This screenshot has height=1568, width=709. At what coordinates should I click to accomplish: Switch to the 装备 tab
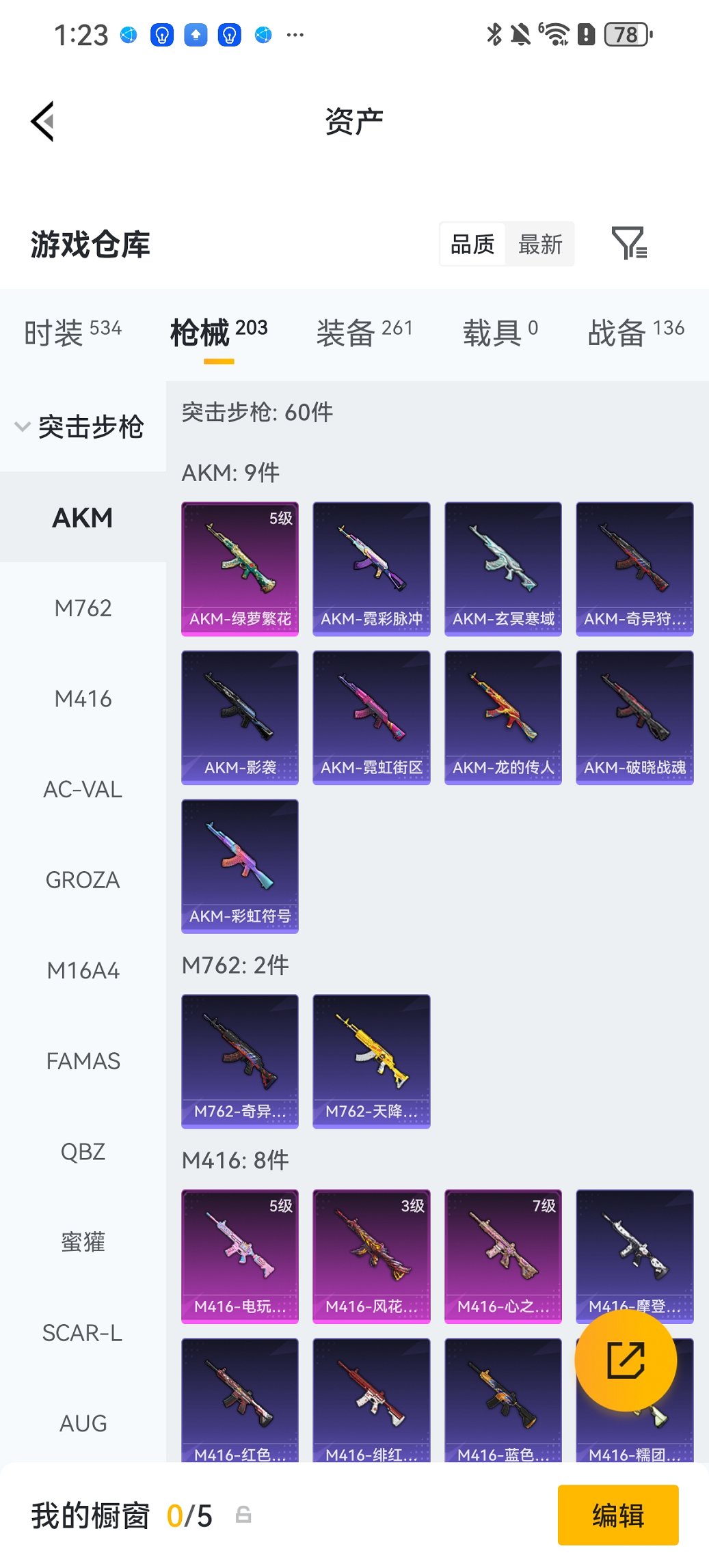click(364, 332)
